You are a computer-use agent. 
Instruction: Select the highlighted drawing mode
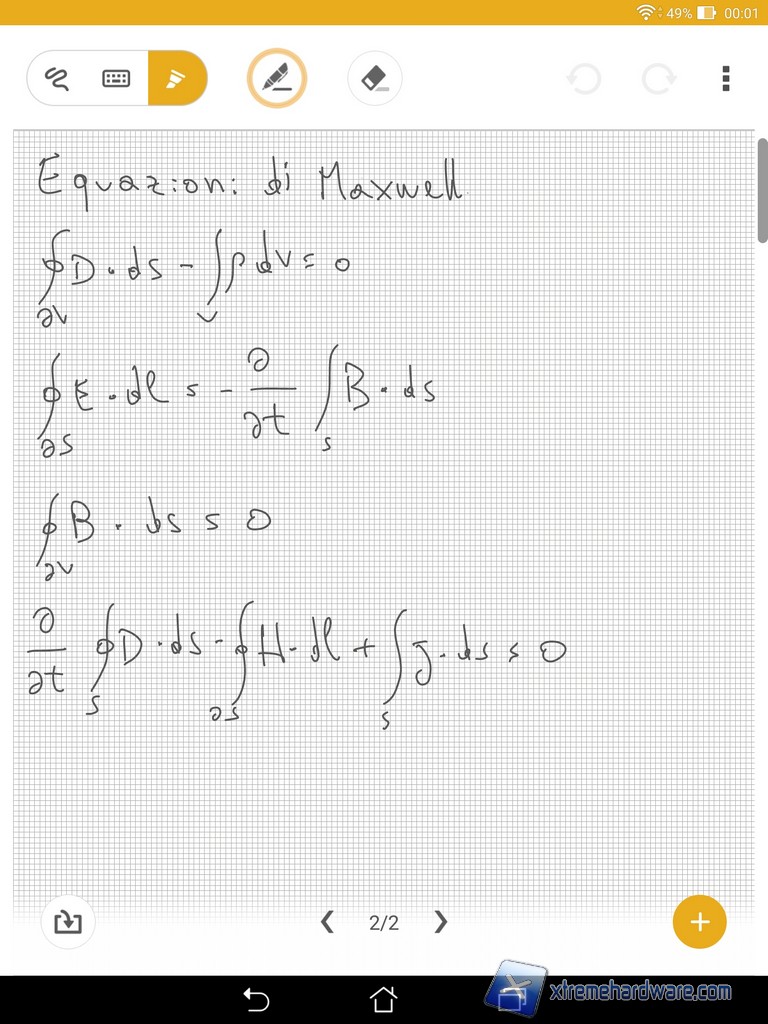click(x=176, y=78)
